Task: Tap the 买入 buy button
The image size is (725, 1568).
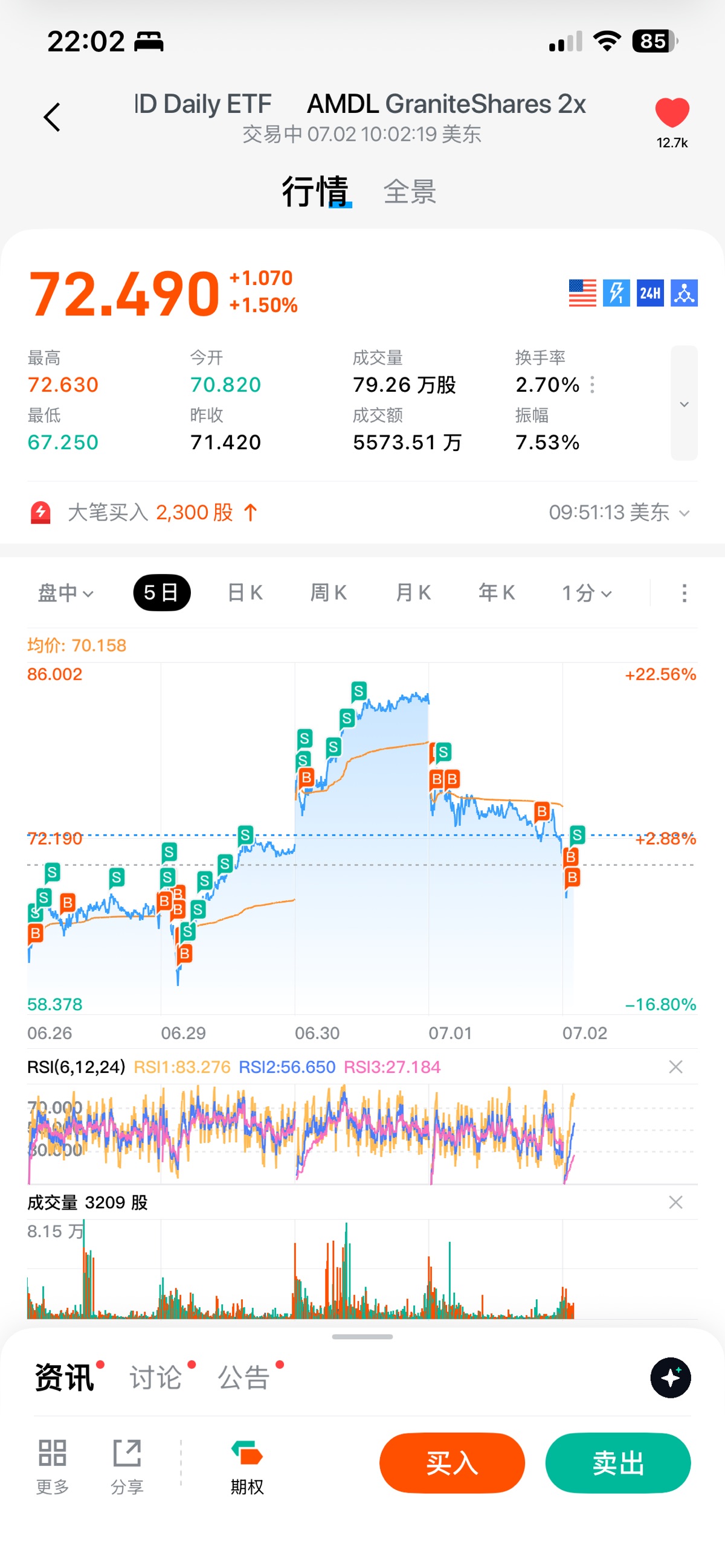Action: (x=452, y=1463)
